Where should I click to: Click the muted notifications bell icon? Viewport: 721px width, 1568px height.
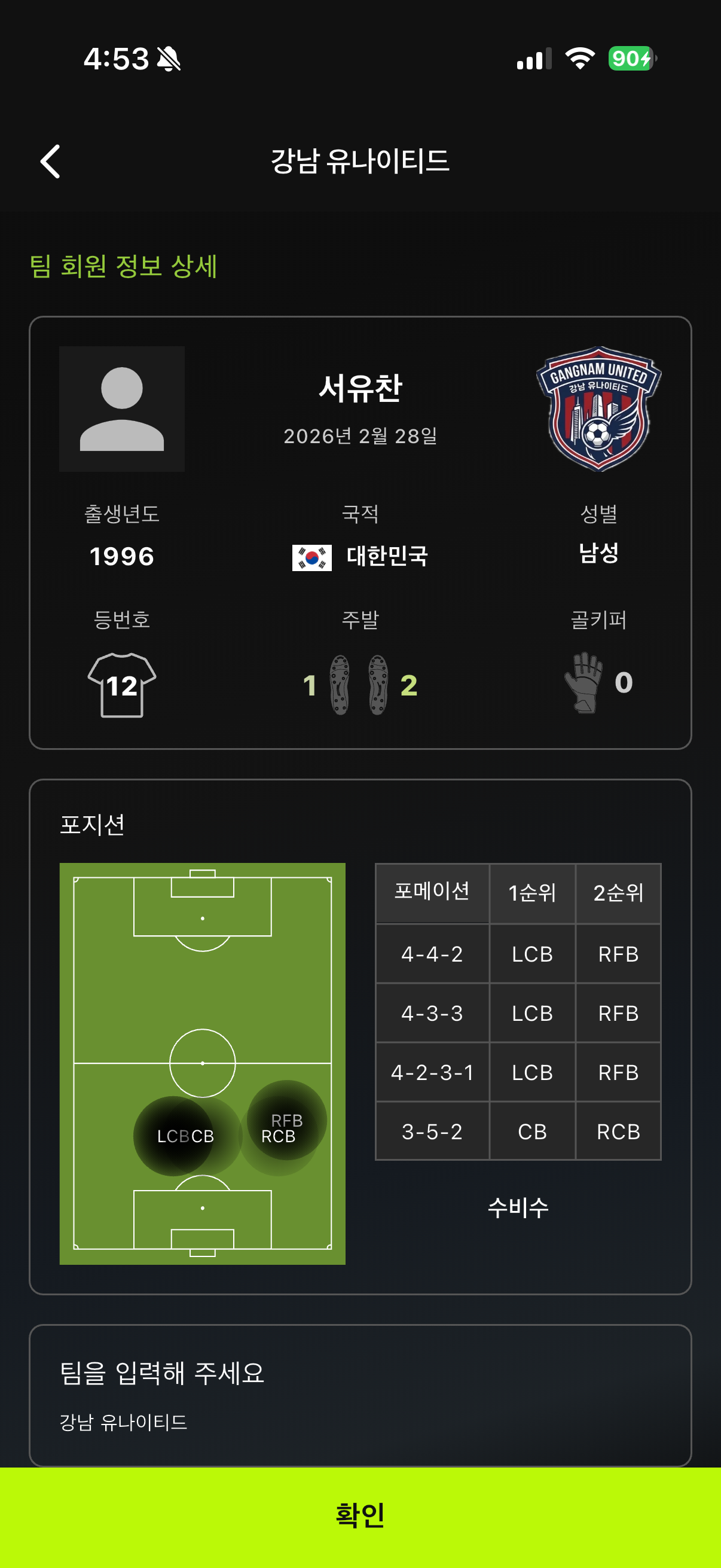[169, 57]
